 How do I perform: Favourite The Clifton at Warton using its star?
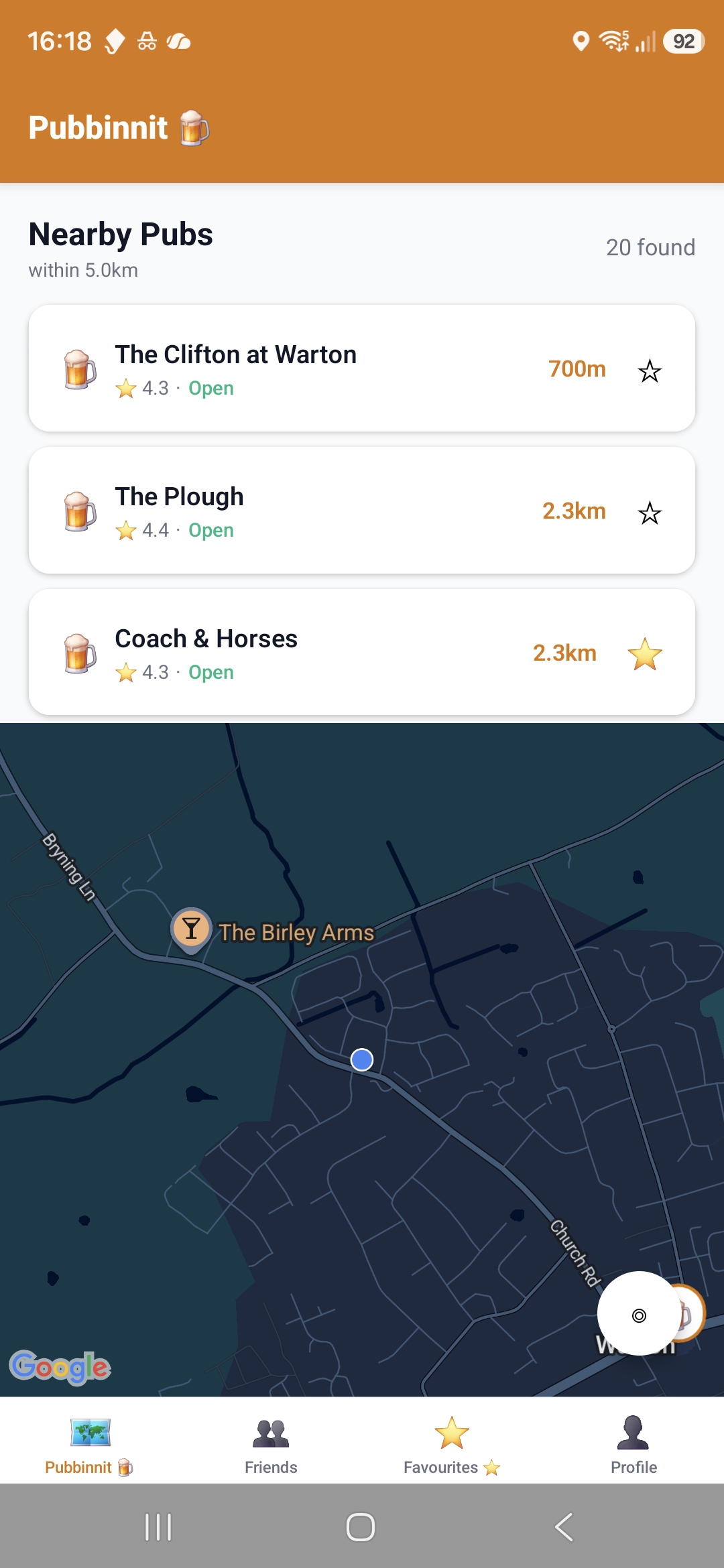point(649,369)
